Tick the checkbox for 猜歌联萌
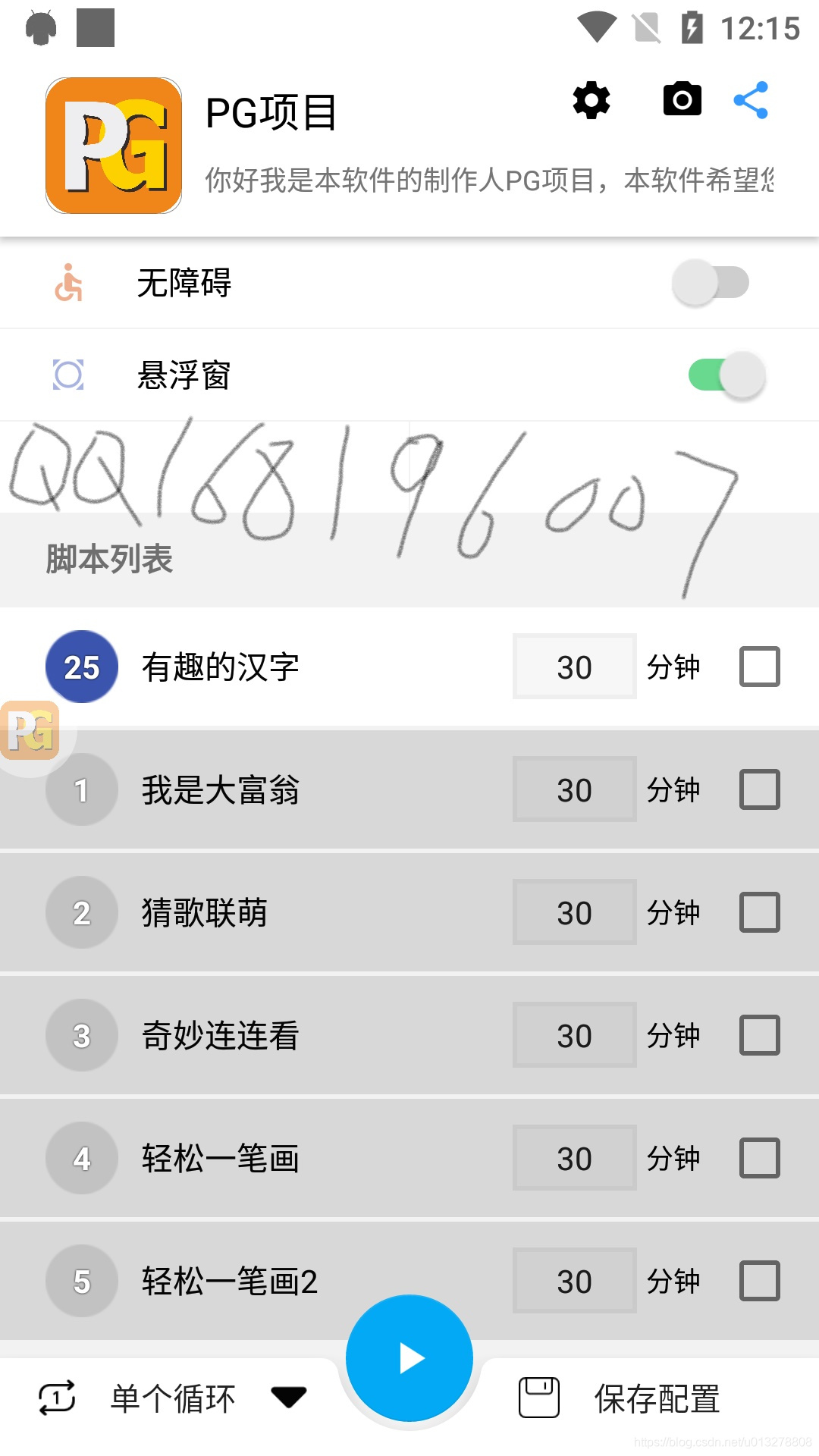 click(759, 912)
